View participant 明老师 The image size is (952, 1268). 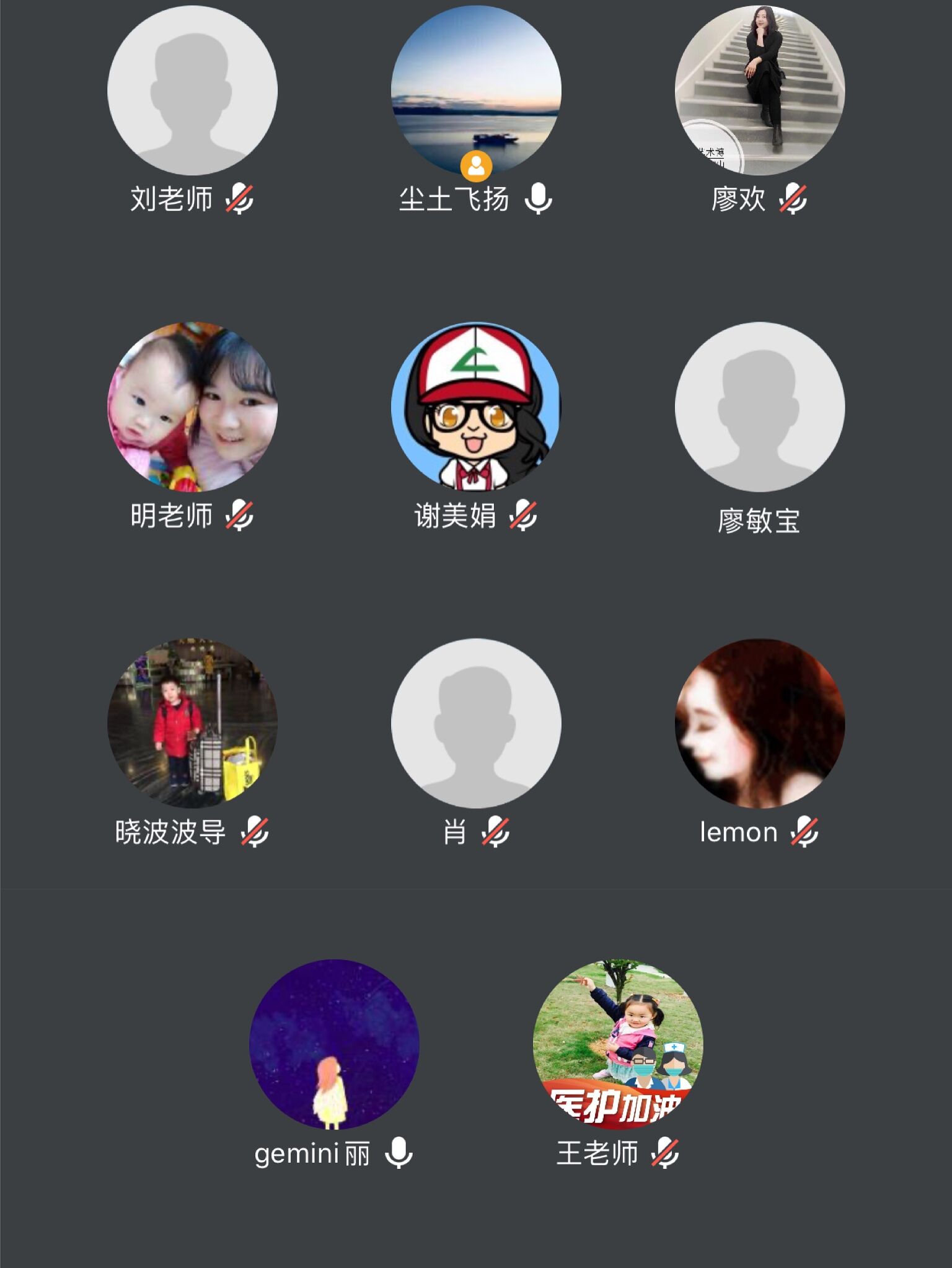click(x=192, y=407)
